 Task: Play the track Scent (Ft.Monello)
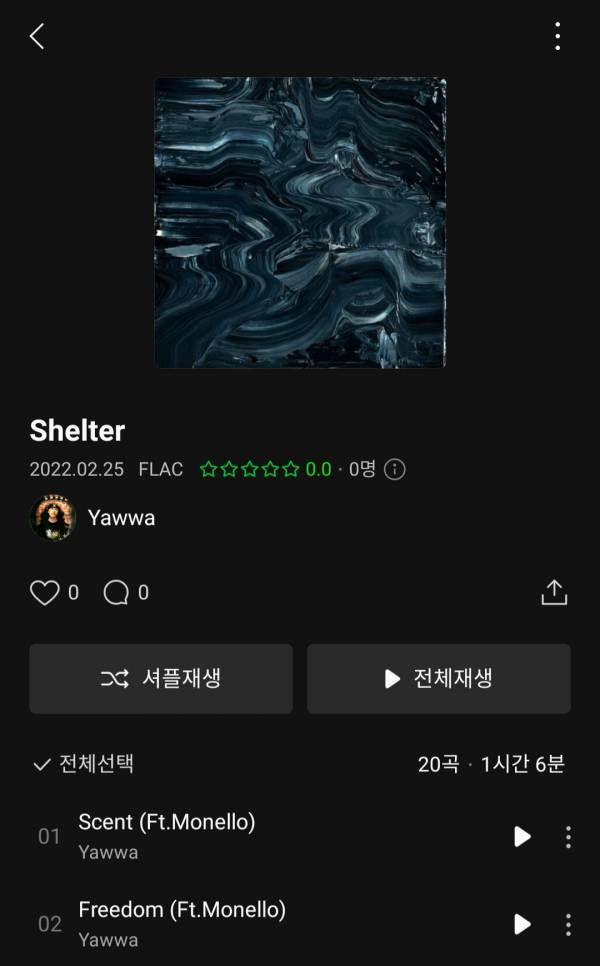(522, 837)
